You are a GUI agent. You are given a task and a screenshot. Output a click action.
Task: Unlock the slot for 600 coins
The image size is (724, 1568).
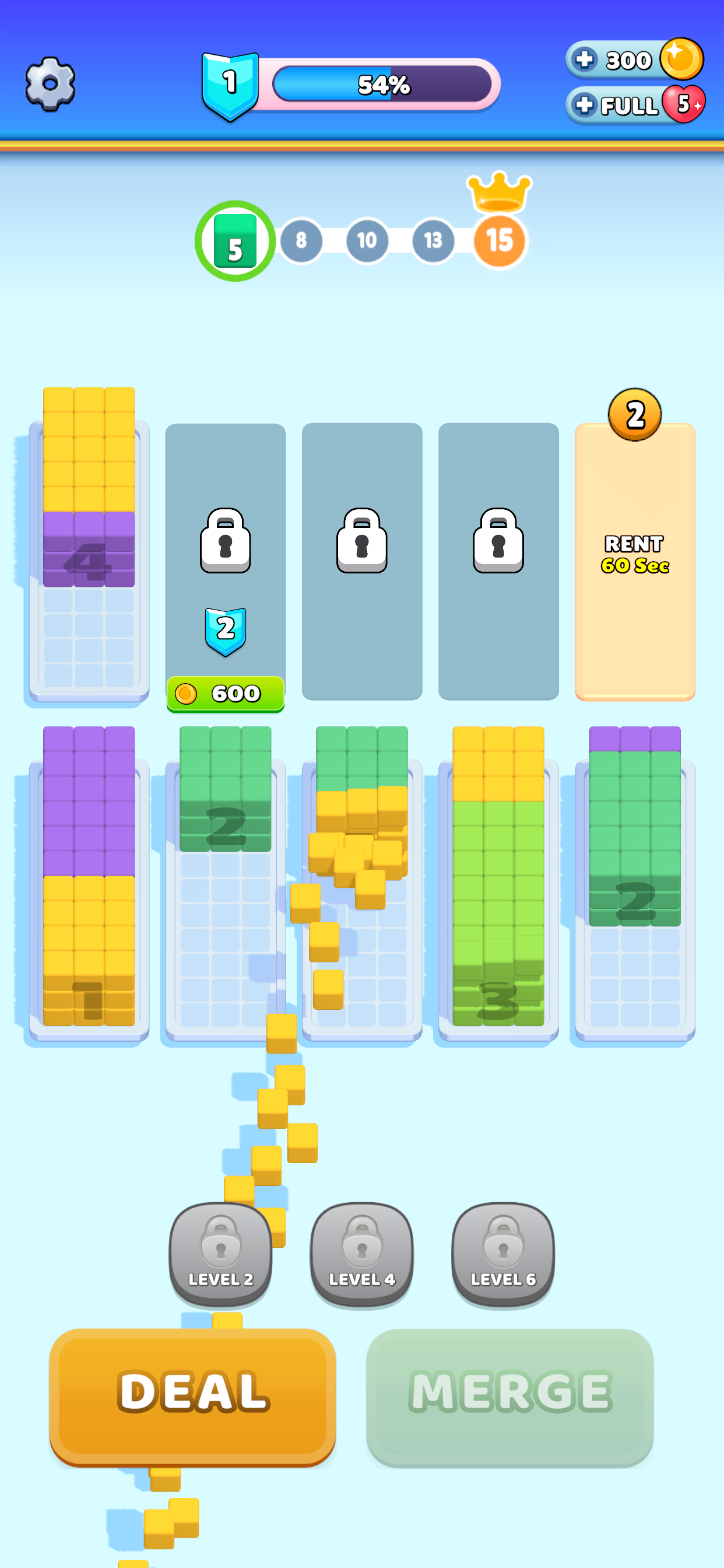225,694
